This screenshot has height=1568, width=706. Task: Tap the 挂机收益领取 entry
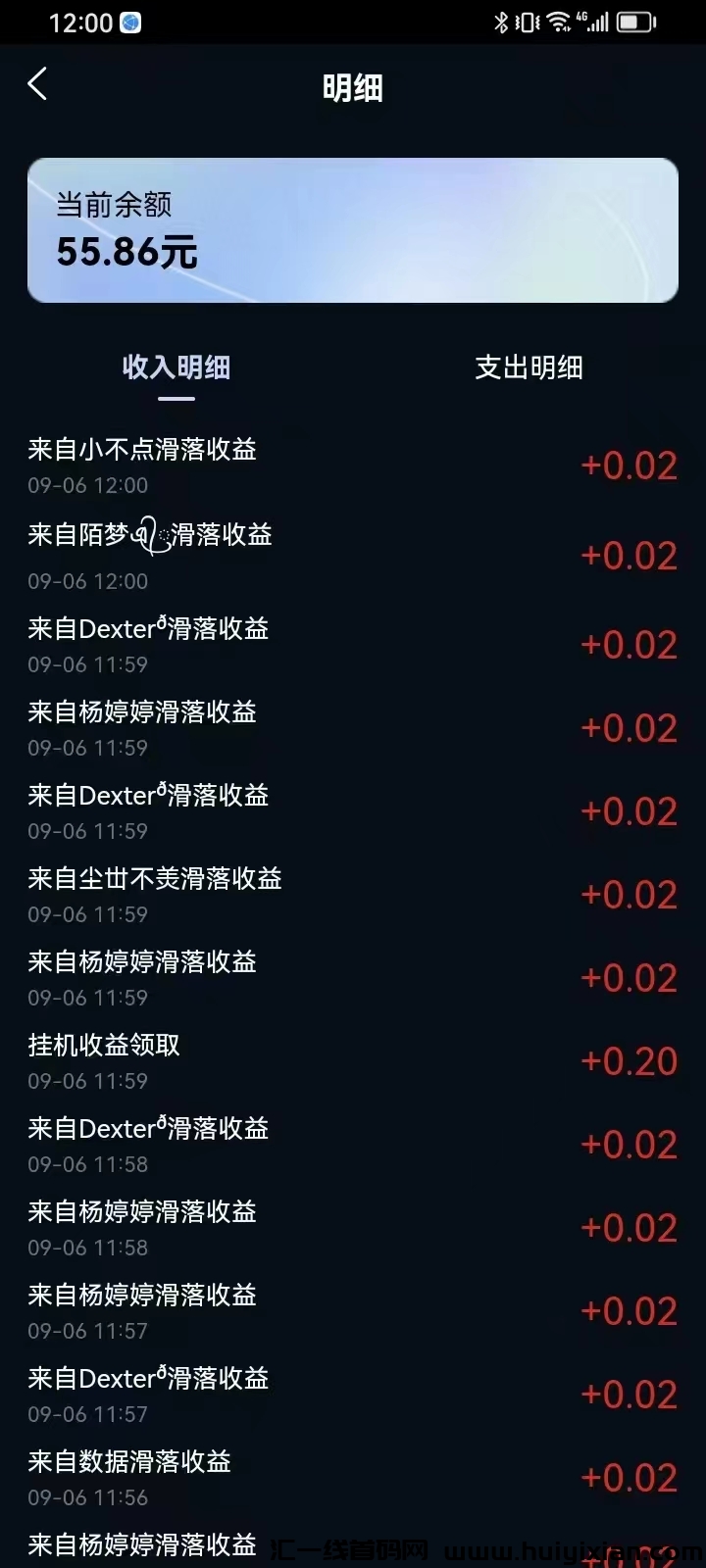(x=102, y=1046)
